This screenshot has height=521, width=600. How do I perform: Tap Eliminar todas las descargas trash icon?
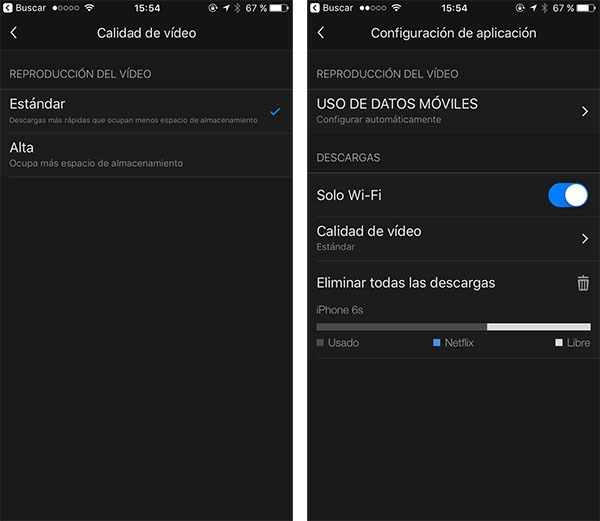[x=583, y=283]
